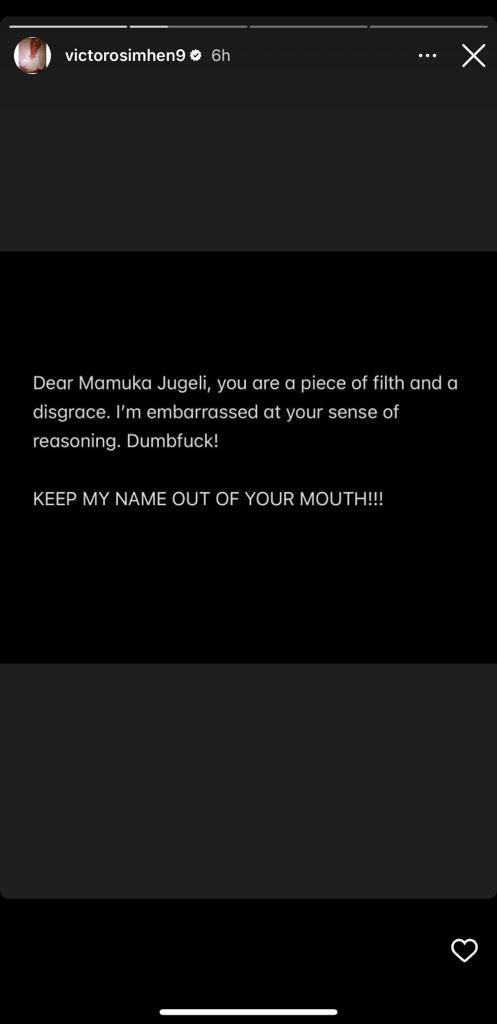Tap the victorosimhen9 username
Viewport: 497px width, 1024px height.
[x=125, y=56]
